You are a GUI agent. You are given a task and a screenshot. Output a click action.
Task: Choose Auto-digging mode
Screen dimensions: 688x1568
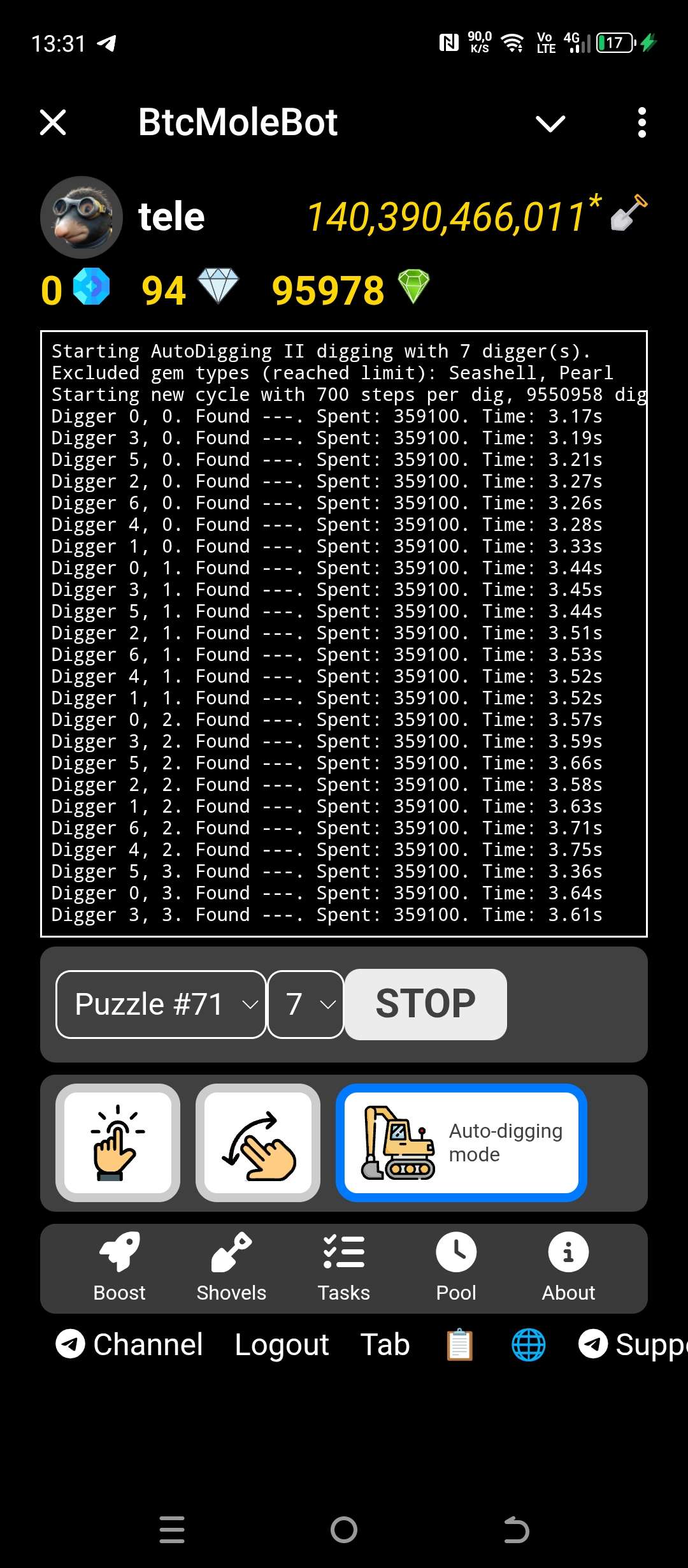(461, 1142)
